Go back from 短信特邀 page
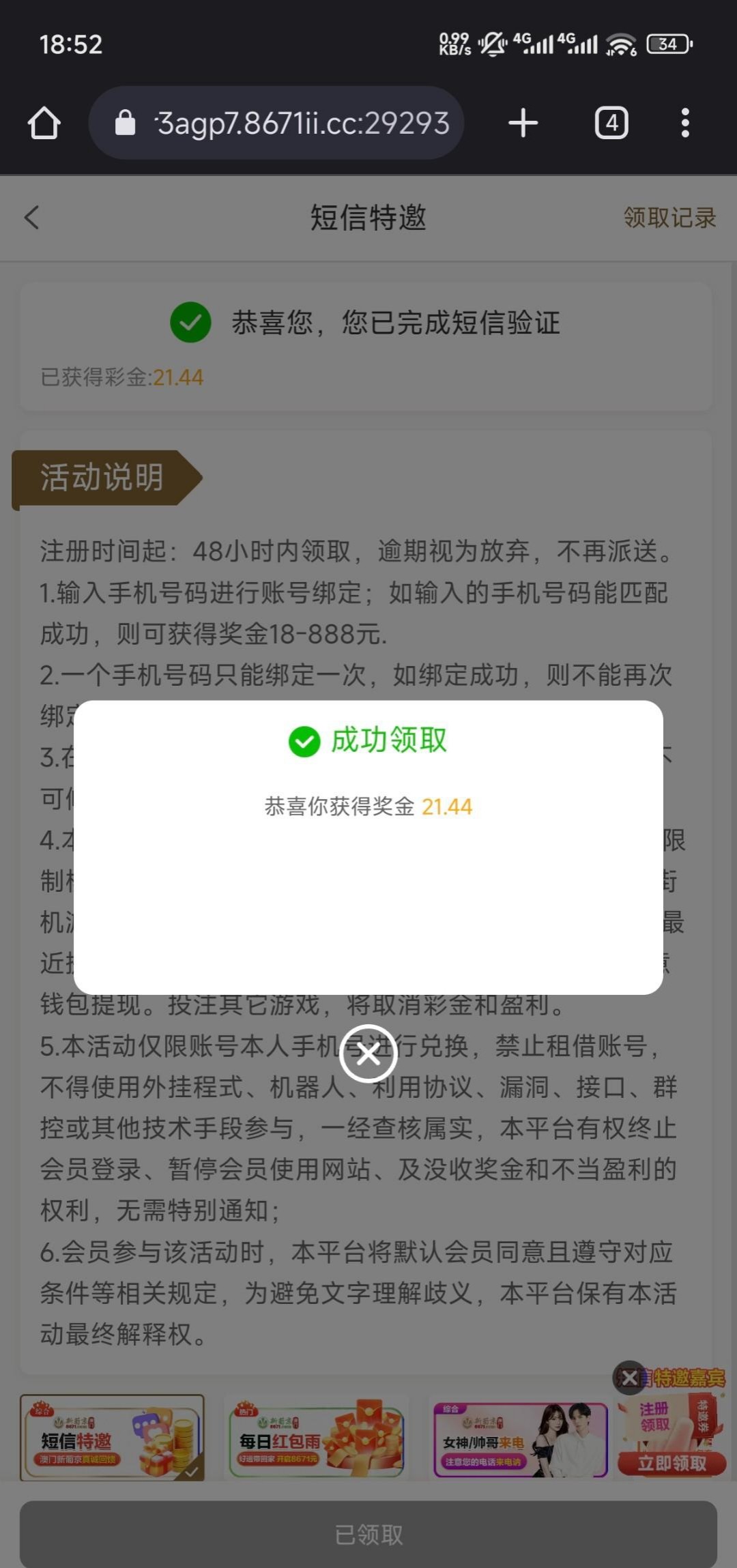Screen dimensions: 737x1568 click(x=31, y=218)
